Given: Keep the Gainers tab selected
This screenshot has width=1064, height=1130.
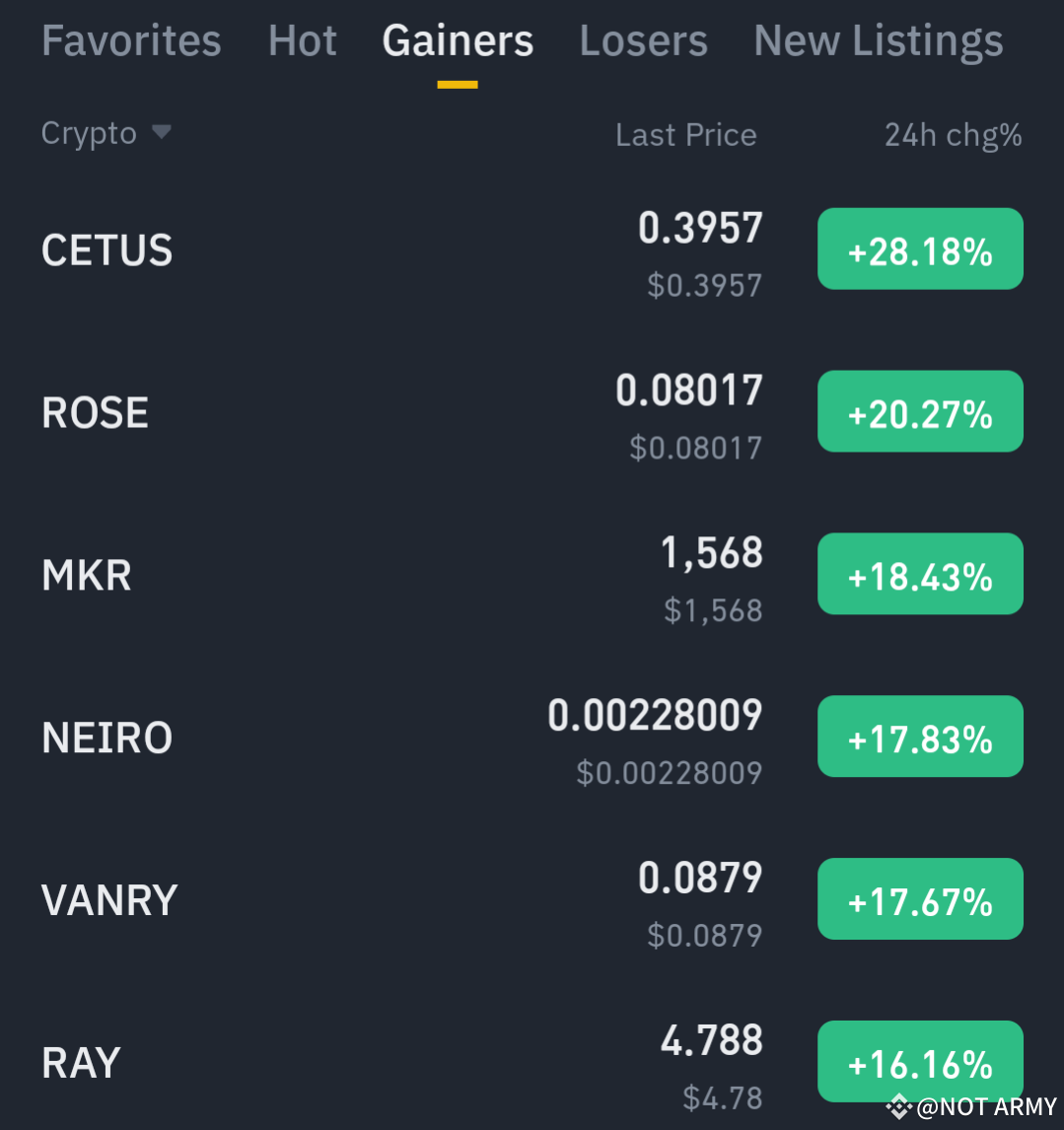Looking at the screenshot, I should (457, 40).
